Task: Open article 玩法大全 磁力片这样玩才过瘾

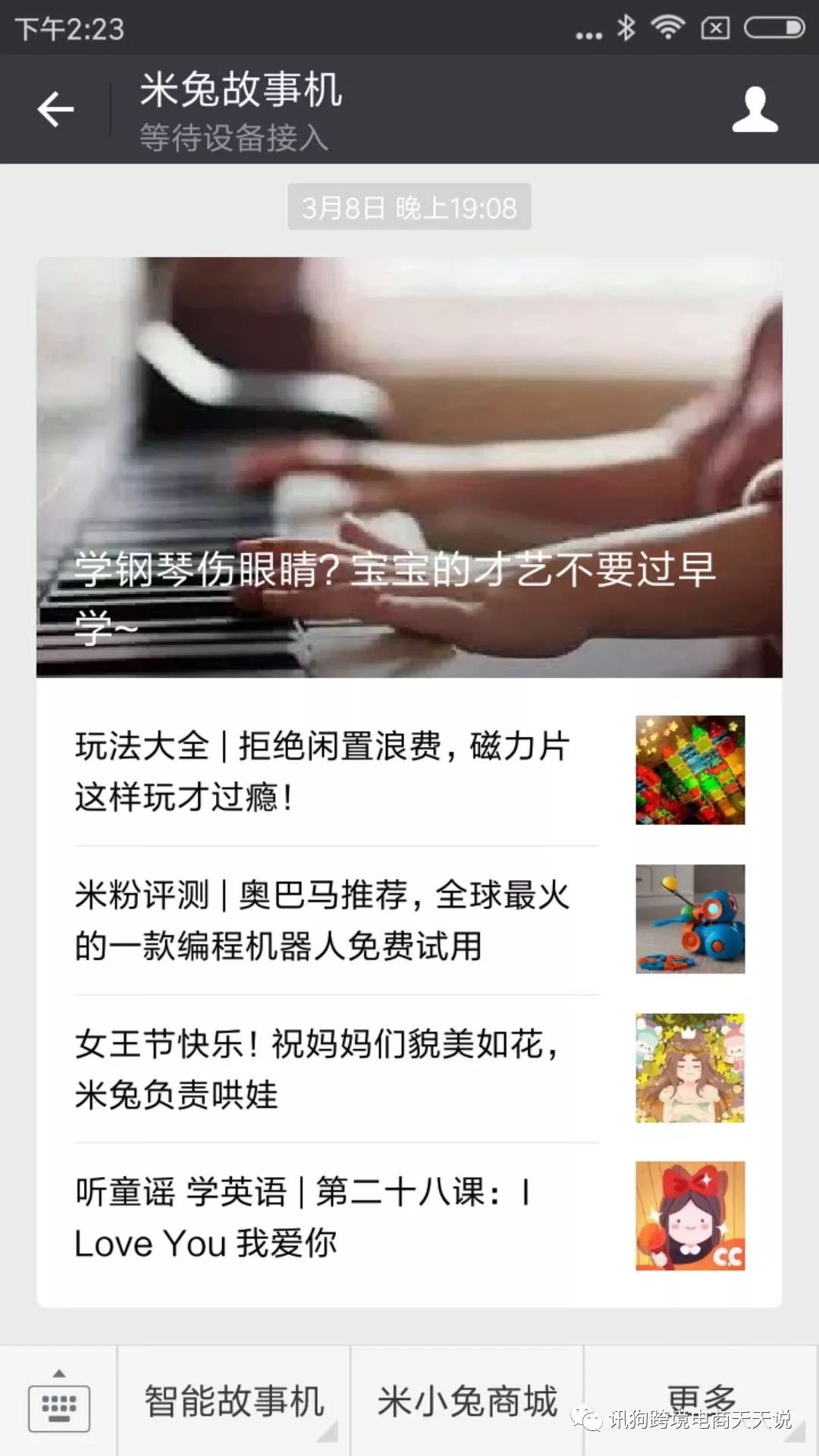Action: point(409,770)
